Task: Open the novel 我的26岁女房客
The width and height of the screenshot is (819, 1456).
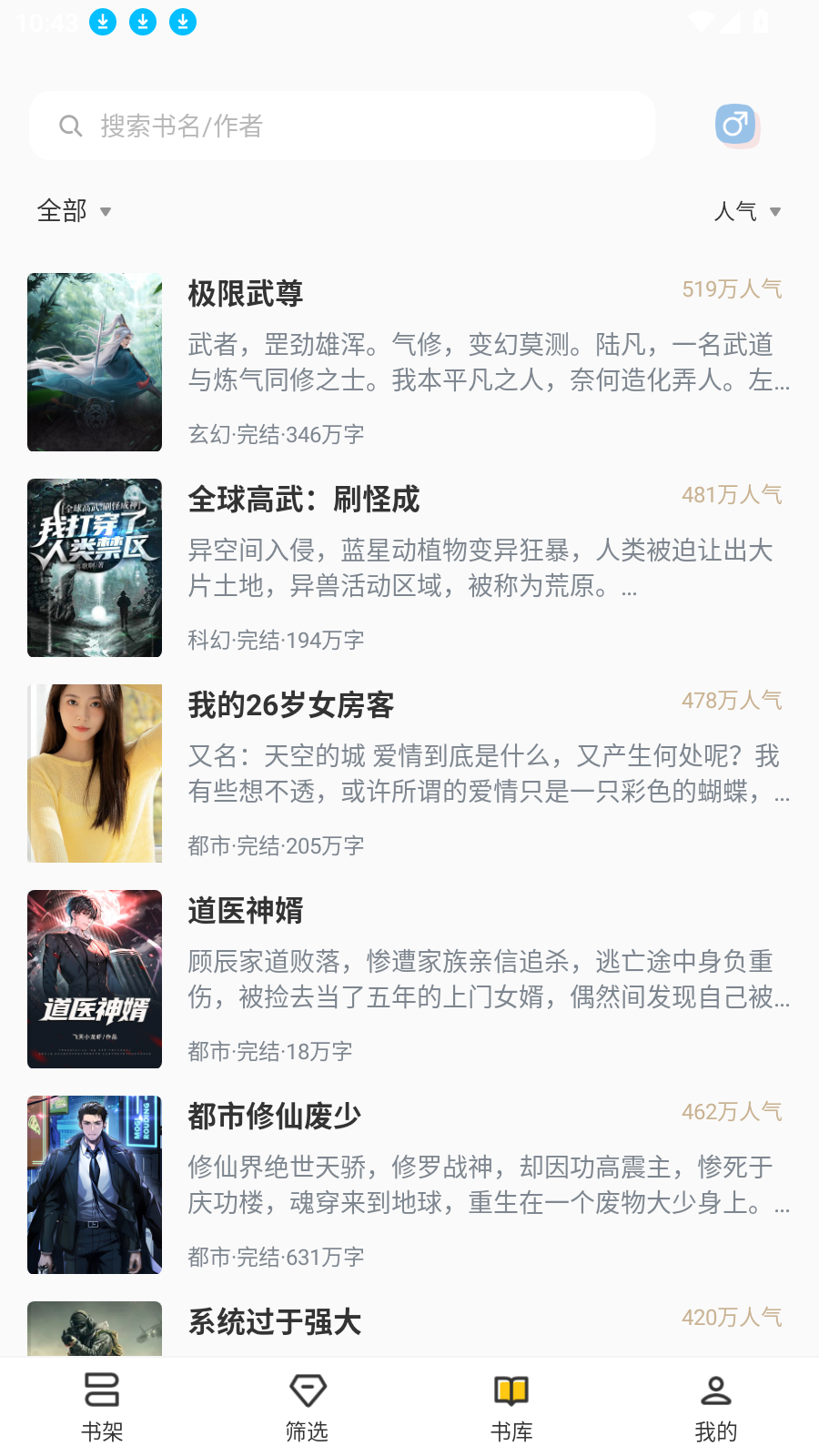Action: tap(292, 706)
